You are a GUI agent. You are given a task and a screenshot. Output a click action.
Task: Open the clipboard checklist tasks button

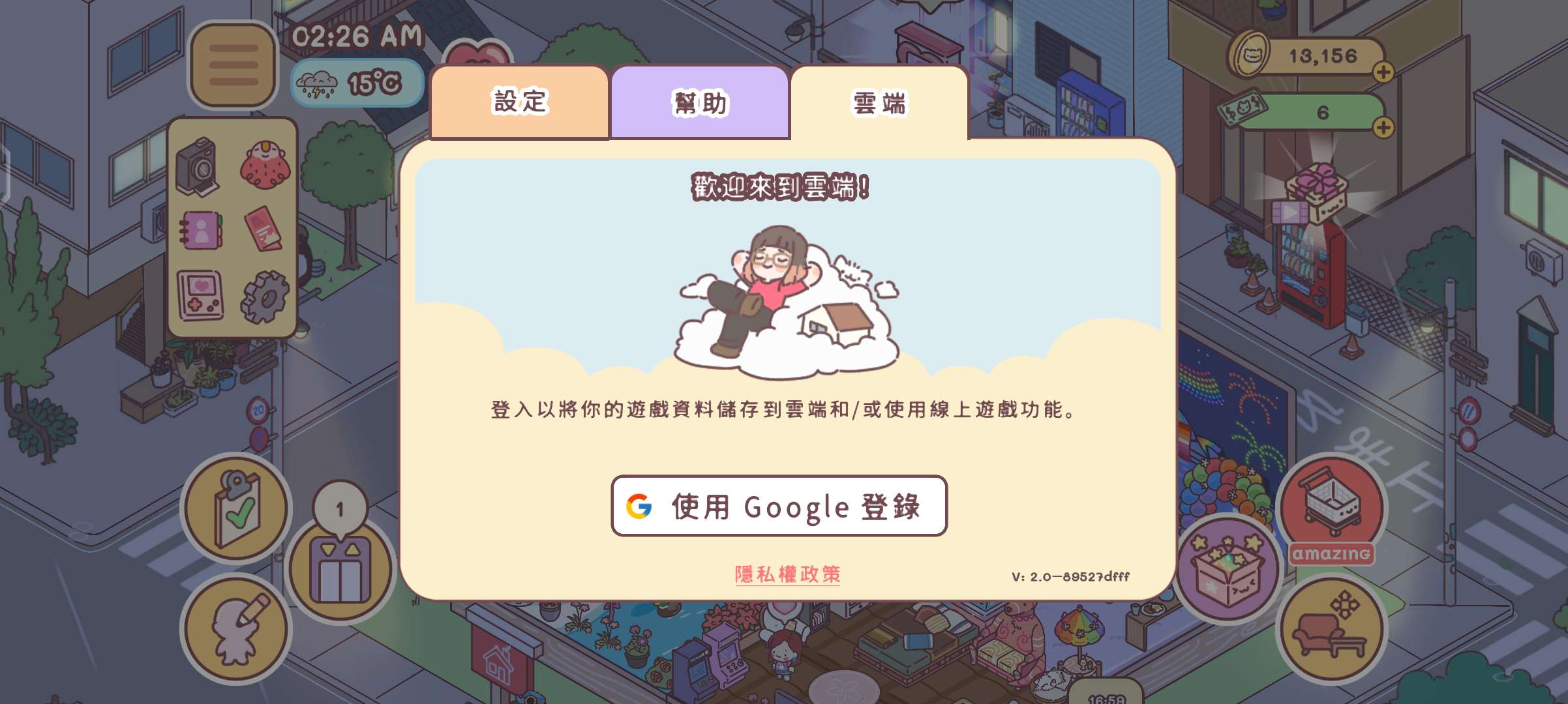click(236, 508)
